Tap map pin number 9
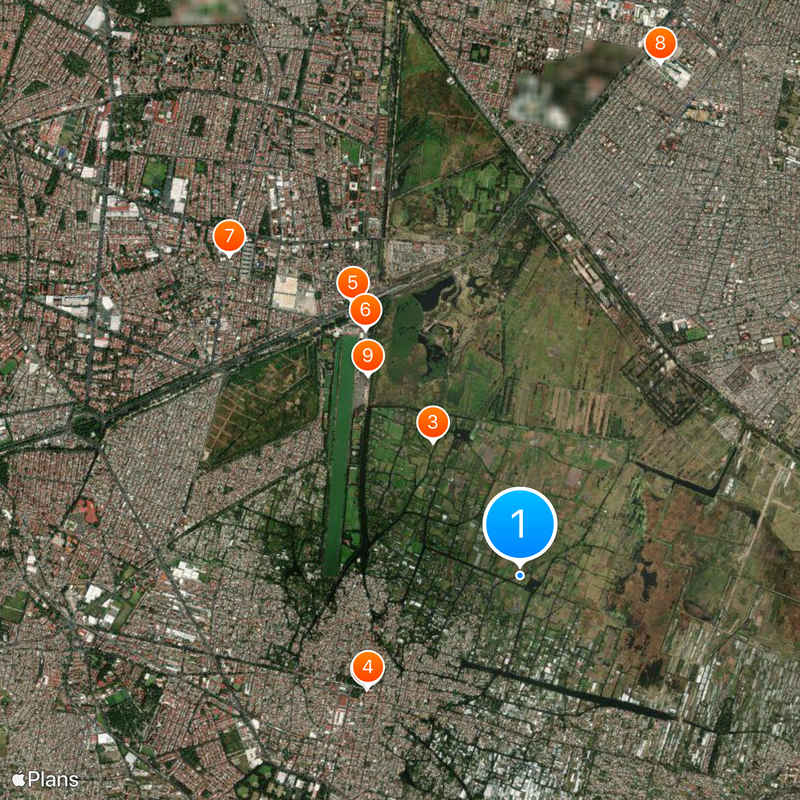Viewport: 800px width, 800px height. (369, 354)
